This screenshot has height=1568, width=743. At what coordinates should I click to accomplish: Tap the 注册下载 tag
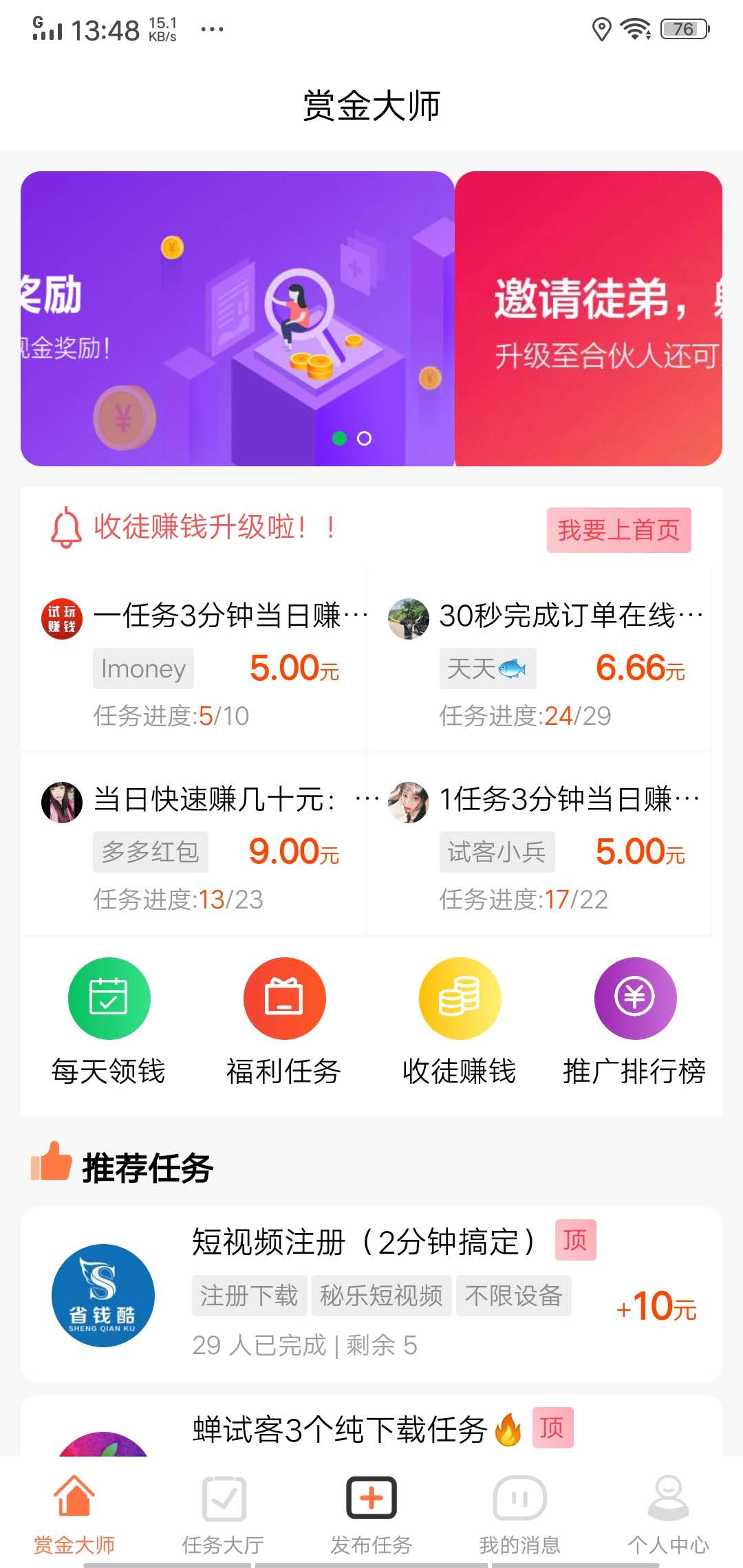click(249, 1296)
